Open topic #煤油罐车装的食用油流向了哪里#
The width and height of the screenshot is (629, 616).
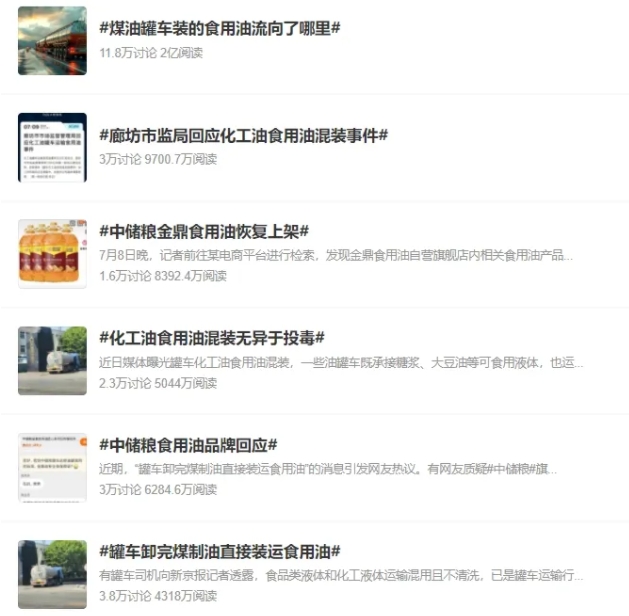pyautogui.click(x=220, y=28)
